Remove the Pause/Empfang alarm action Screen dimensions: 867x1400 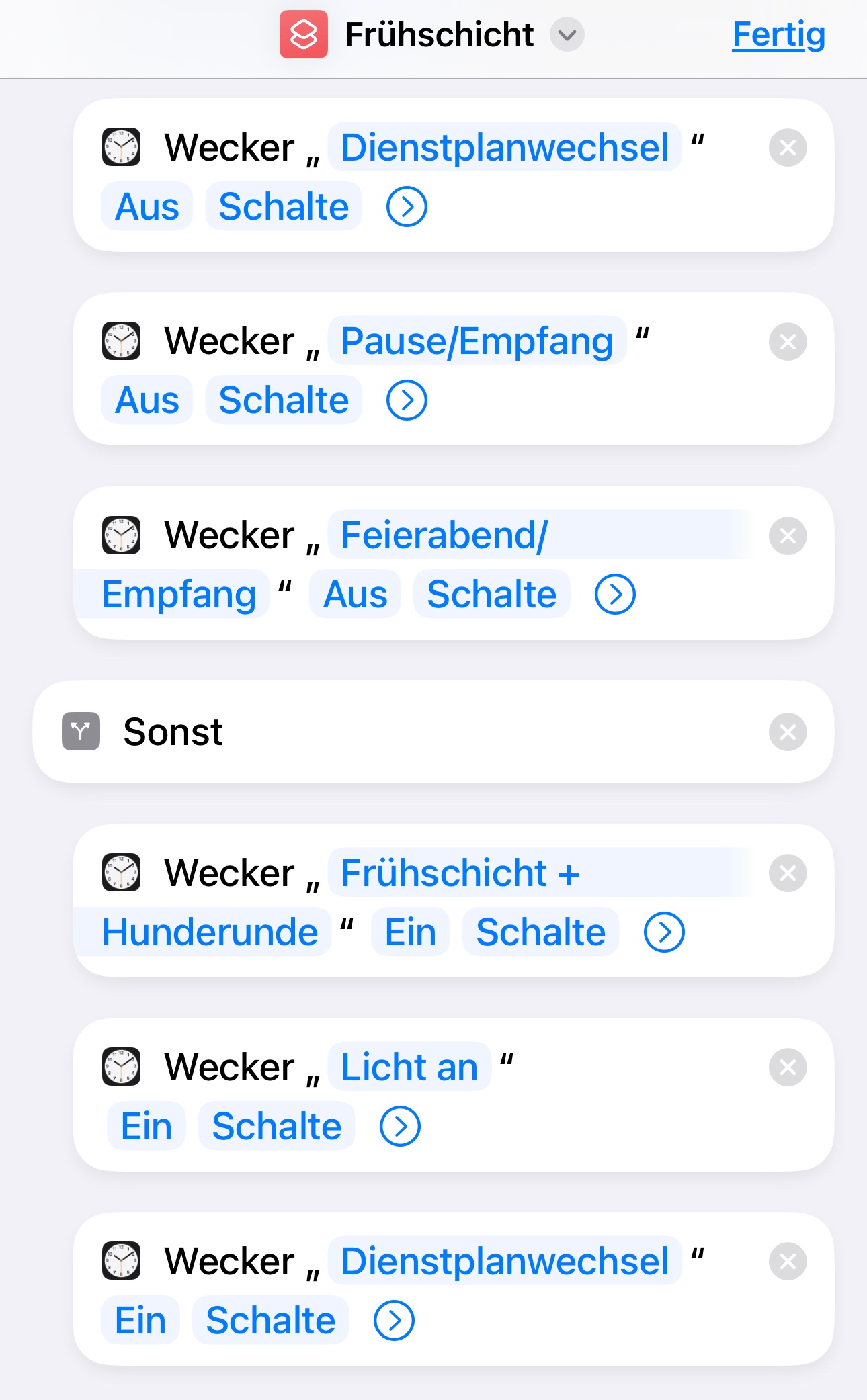(788, 342)
